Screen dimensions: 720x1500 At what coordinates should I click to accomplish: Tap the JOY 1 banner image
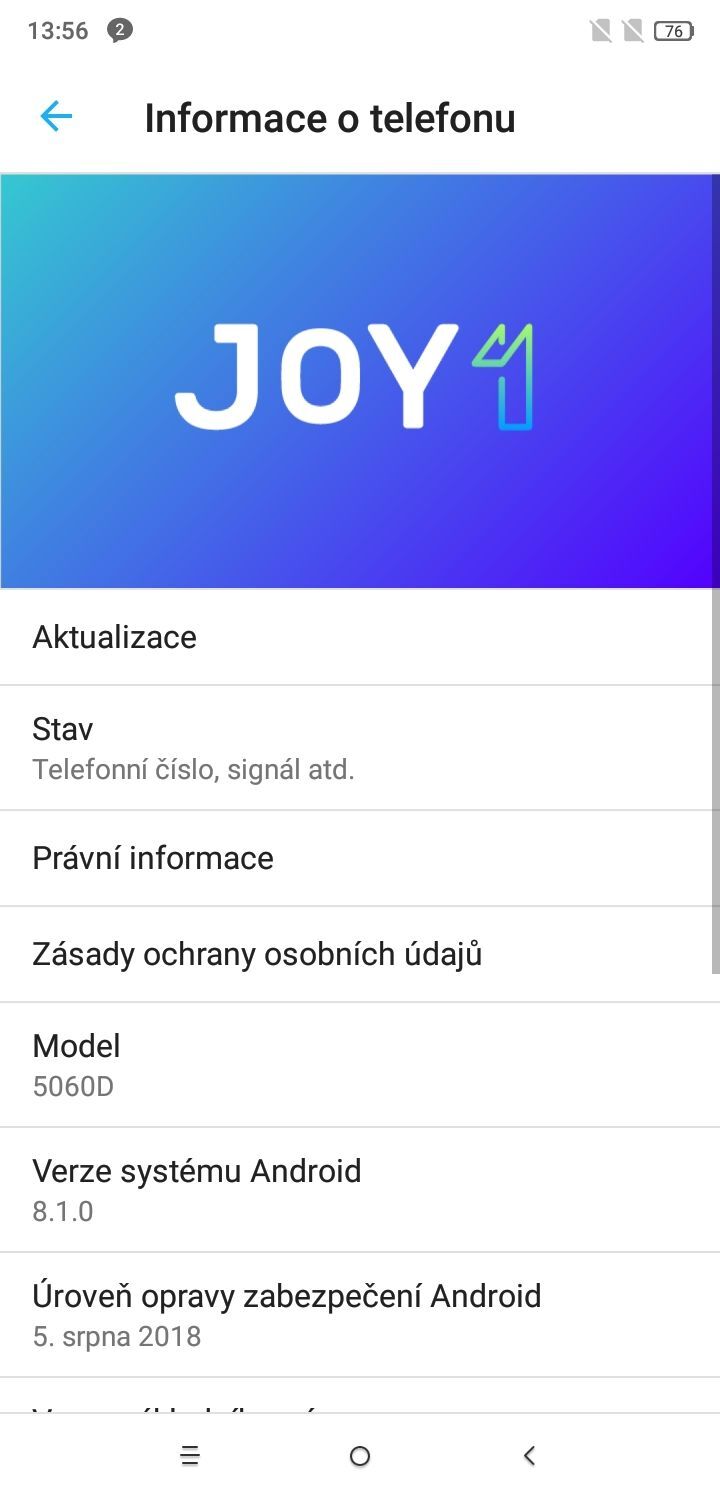[x=360, y=380]
